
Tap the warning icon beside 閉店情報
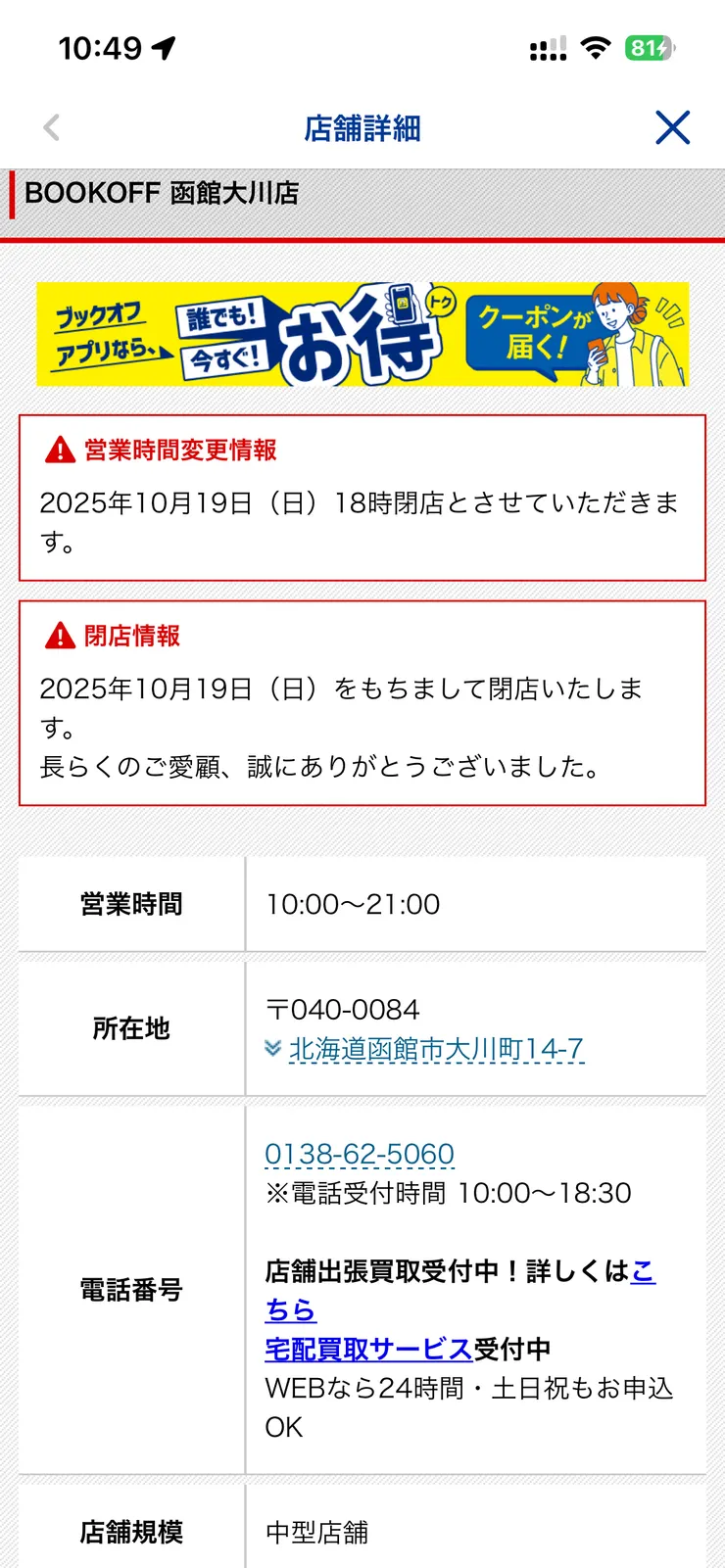(60, 636)
